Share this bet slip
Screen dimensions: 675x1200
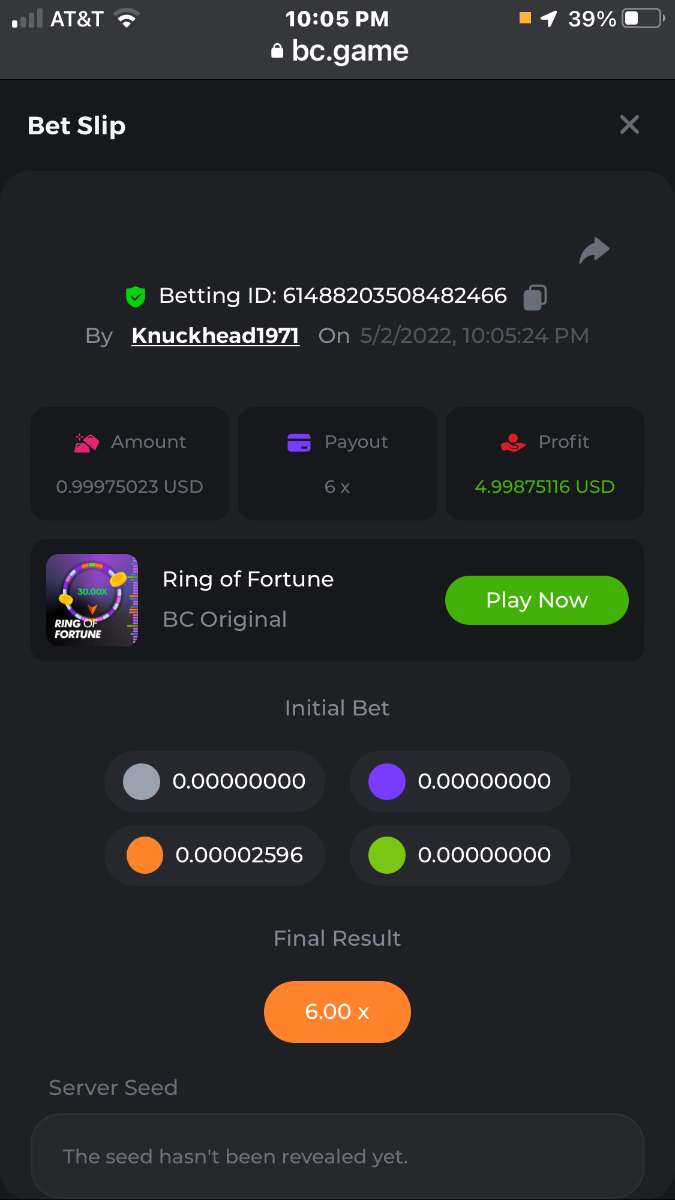pyautogui.click(x=594, y=250)
